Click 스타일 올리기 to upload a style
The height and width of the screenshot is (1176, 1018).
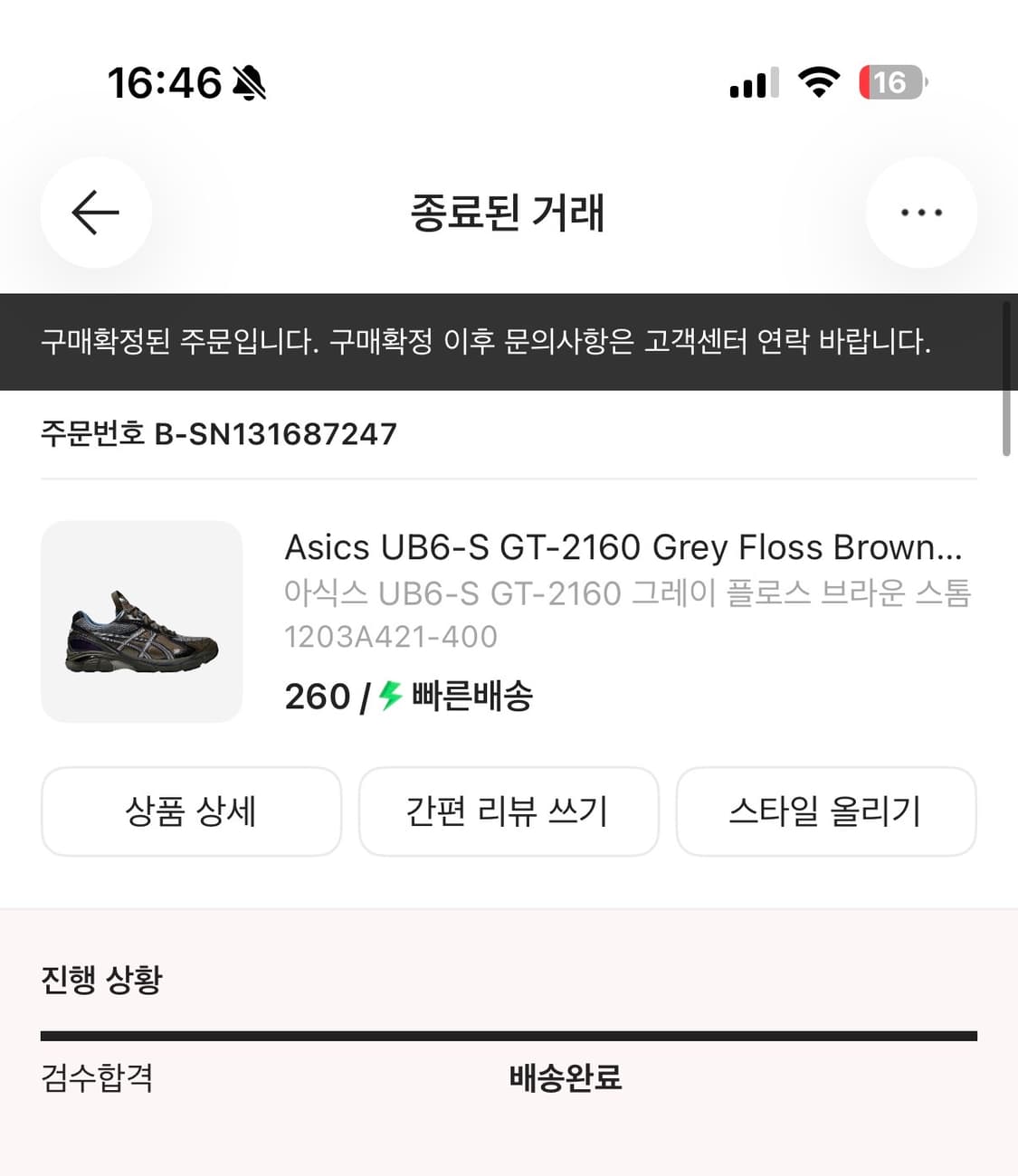(826, 811)
